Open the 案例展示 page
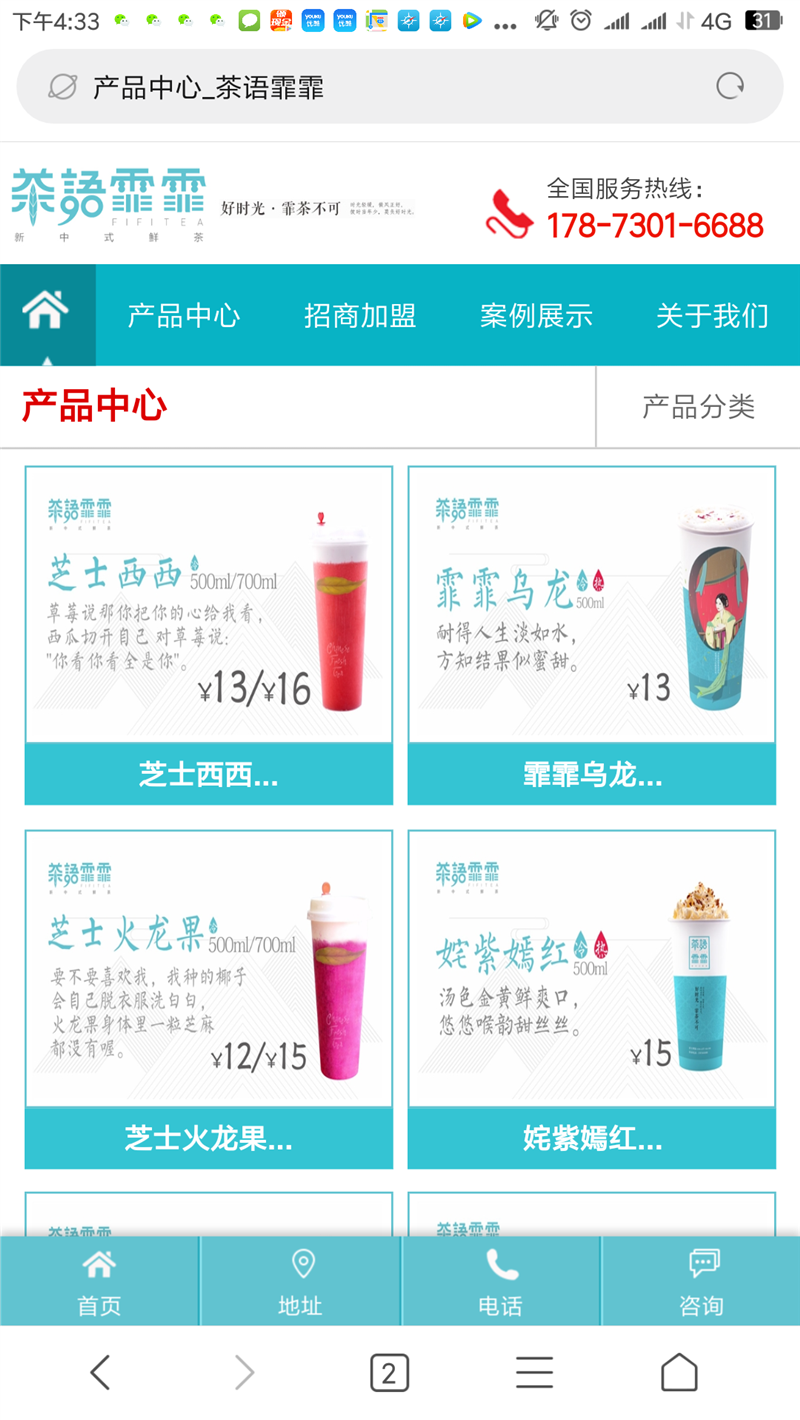The height and width of the screenshot is (1420, 800). (x=536, y=316)
